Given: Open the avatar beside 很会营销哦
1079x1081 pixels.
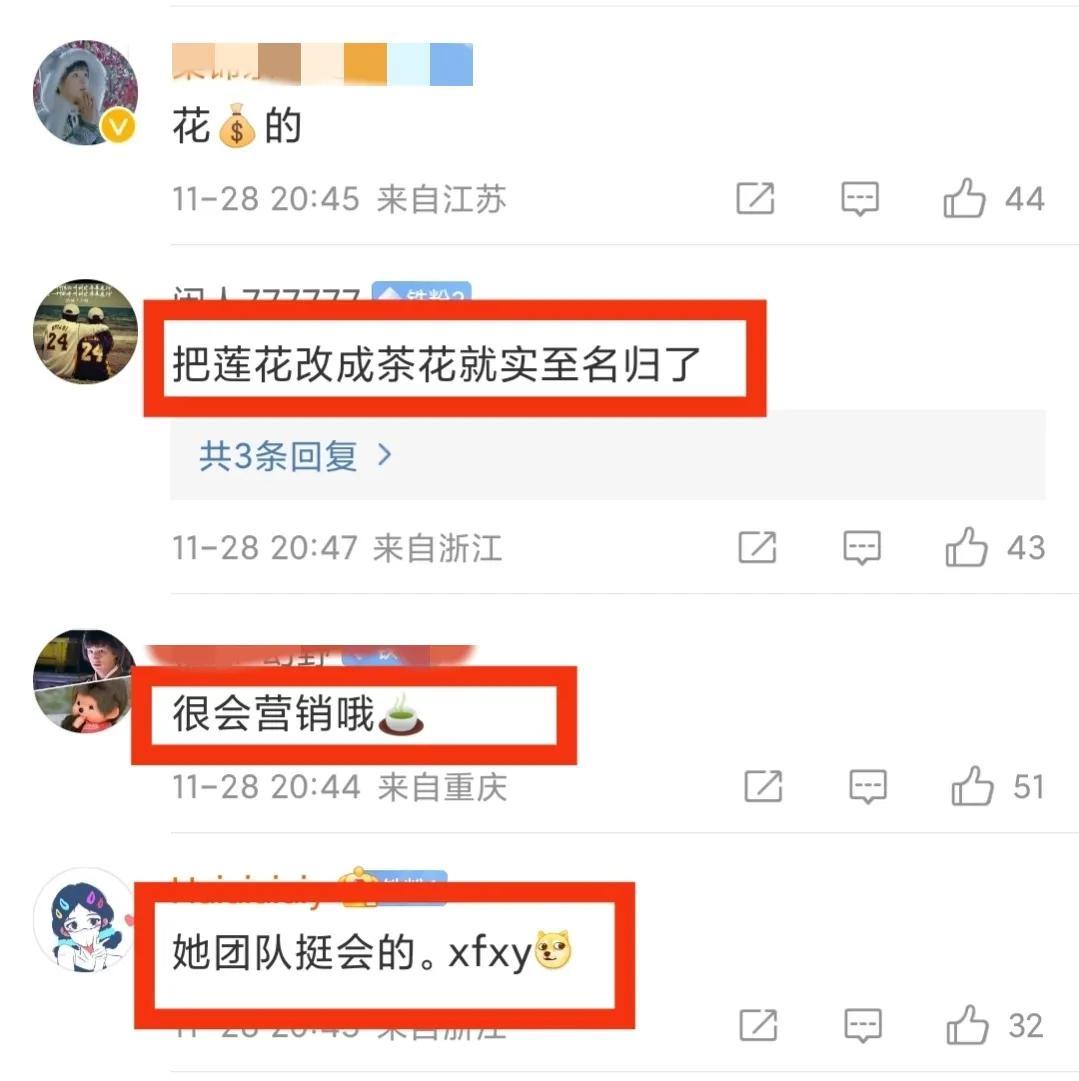Looking at the screenshot, I should [85, 681].
